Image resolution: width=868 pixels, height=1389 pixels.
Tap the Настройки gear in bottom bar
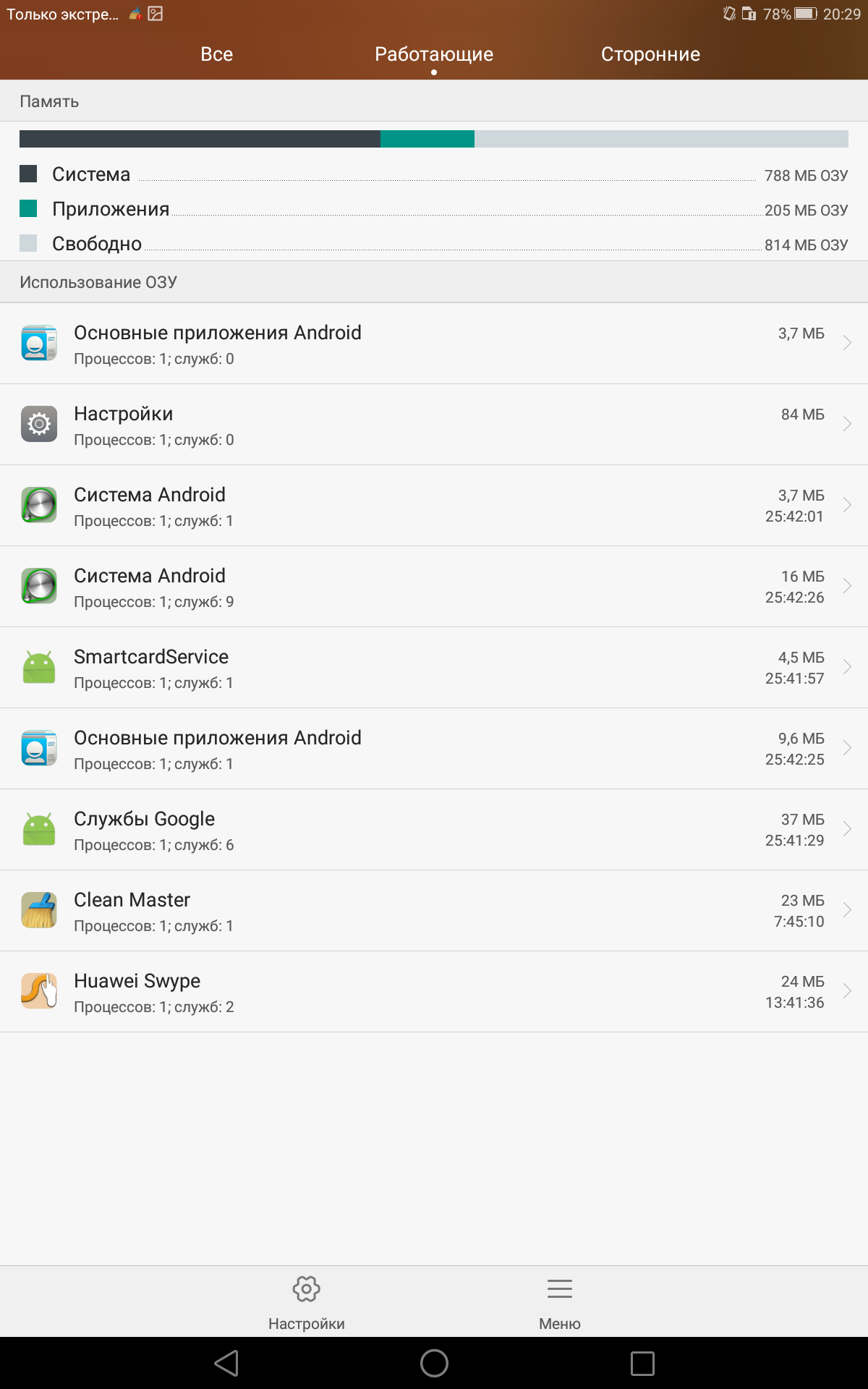(307, 1303)
